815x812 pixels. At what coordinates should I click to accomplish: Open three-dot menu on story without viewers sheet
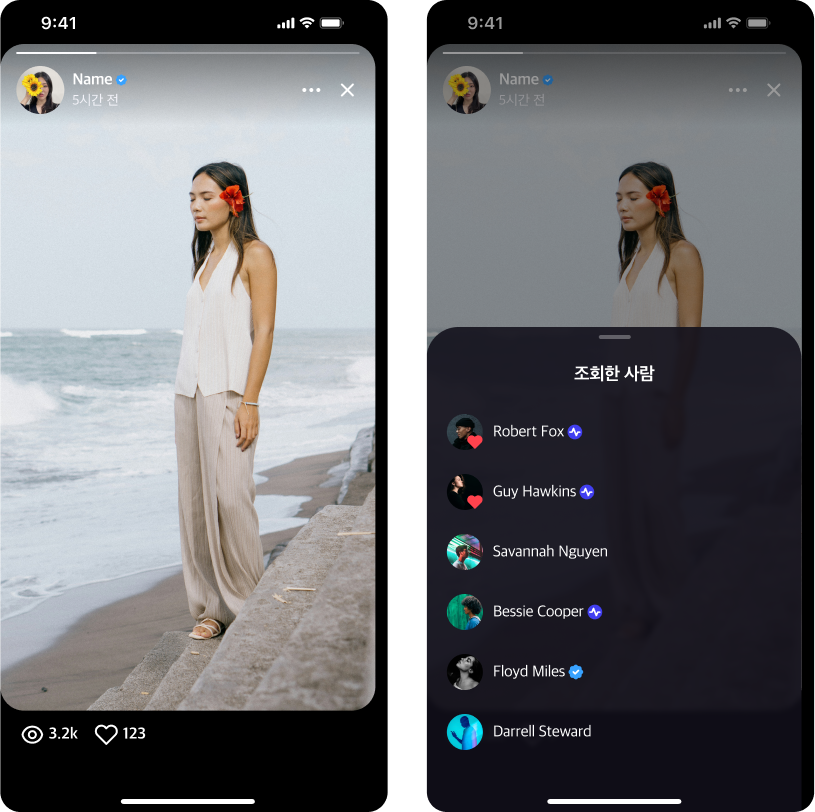(311, 90)
